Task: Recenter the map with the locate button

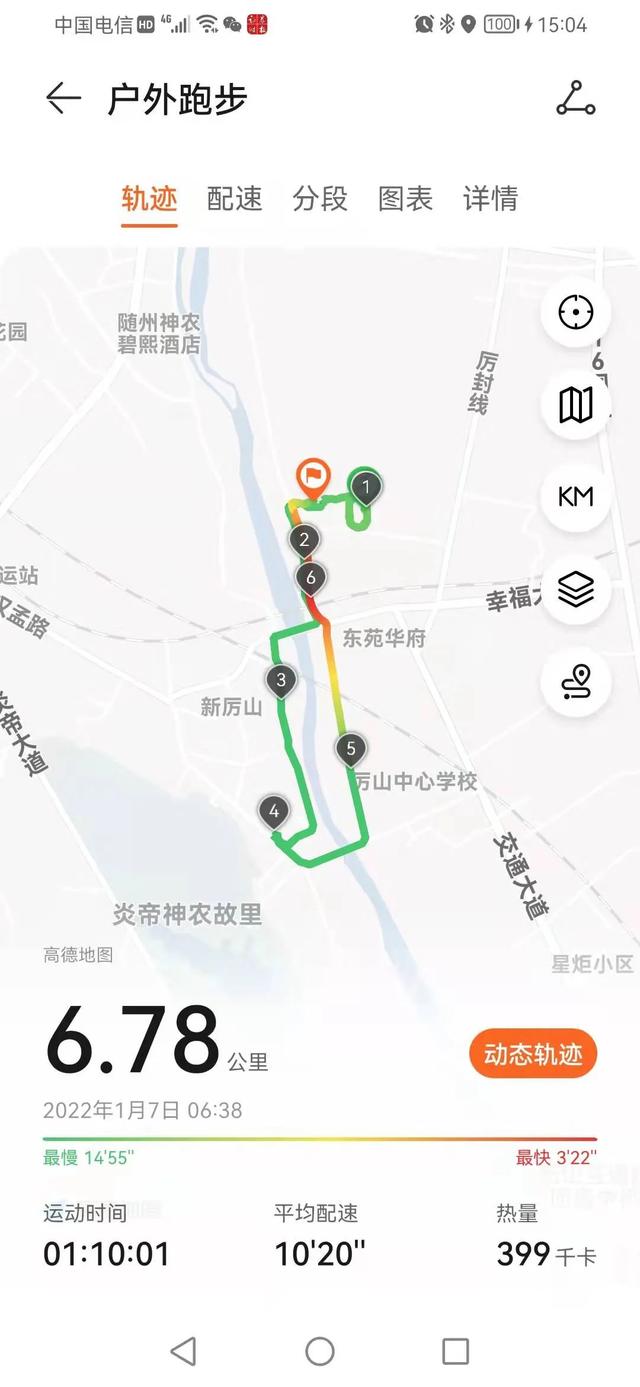Action: tap(576, 313)
